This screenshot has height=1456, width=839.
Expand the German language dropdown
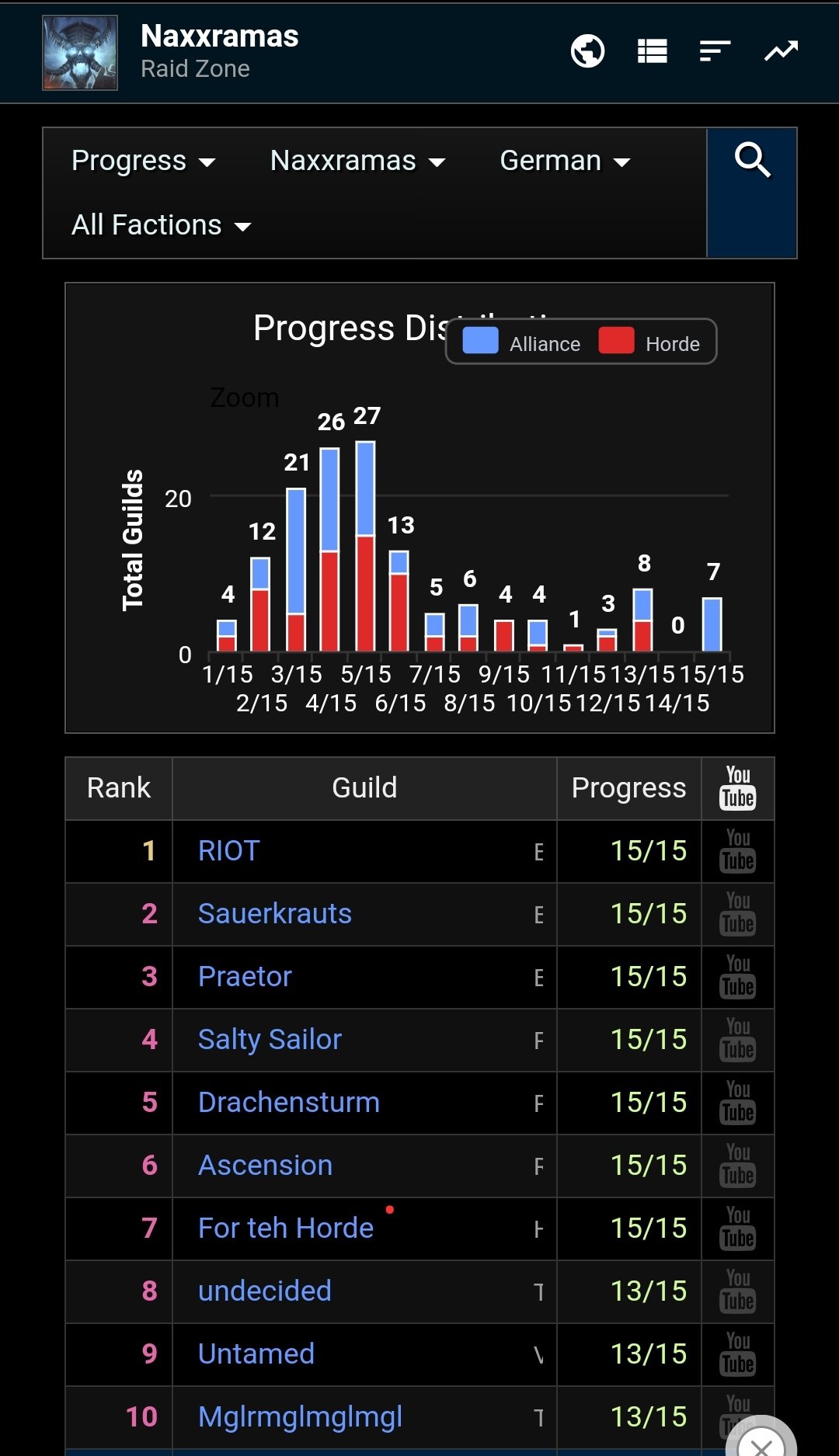tap(565, 161)
